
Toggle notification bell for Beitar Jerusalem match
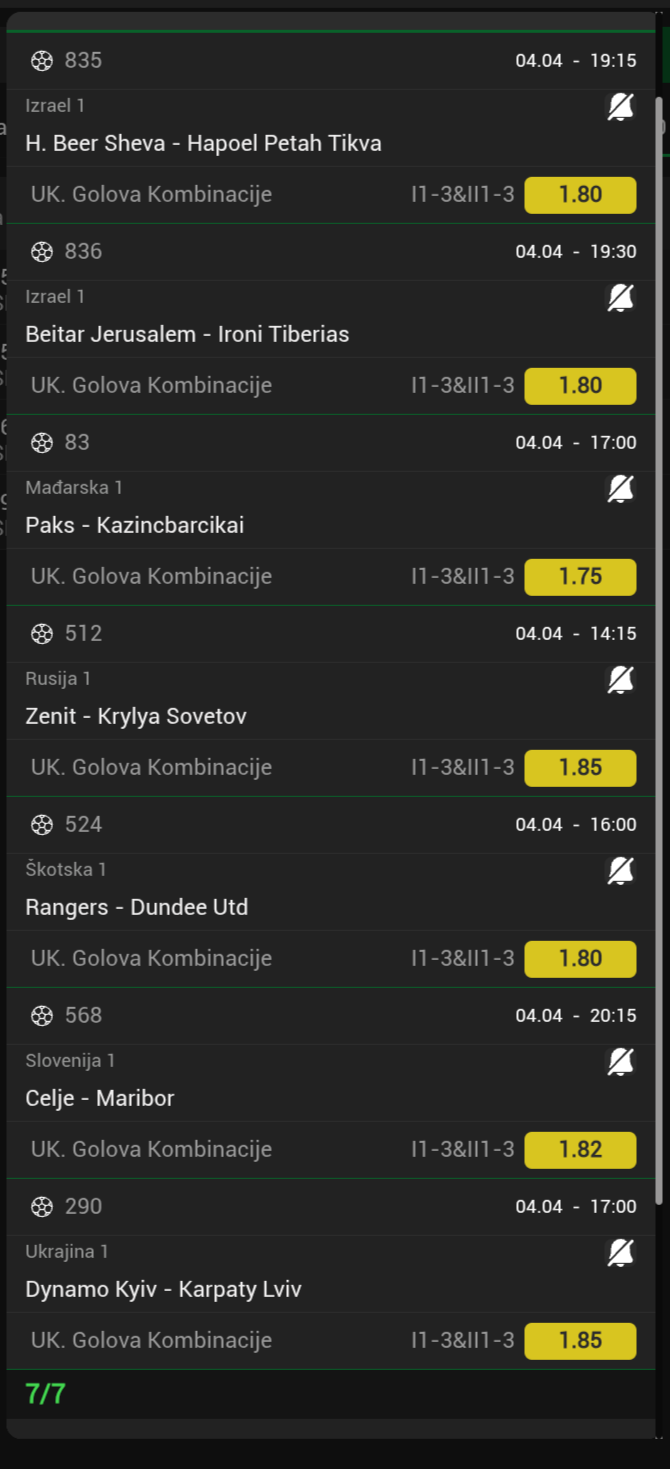point(621,298)
